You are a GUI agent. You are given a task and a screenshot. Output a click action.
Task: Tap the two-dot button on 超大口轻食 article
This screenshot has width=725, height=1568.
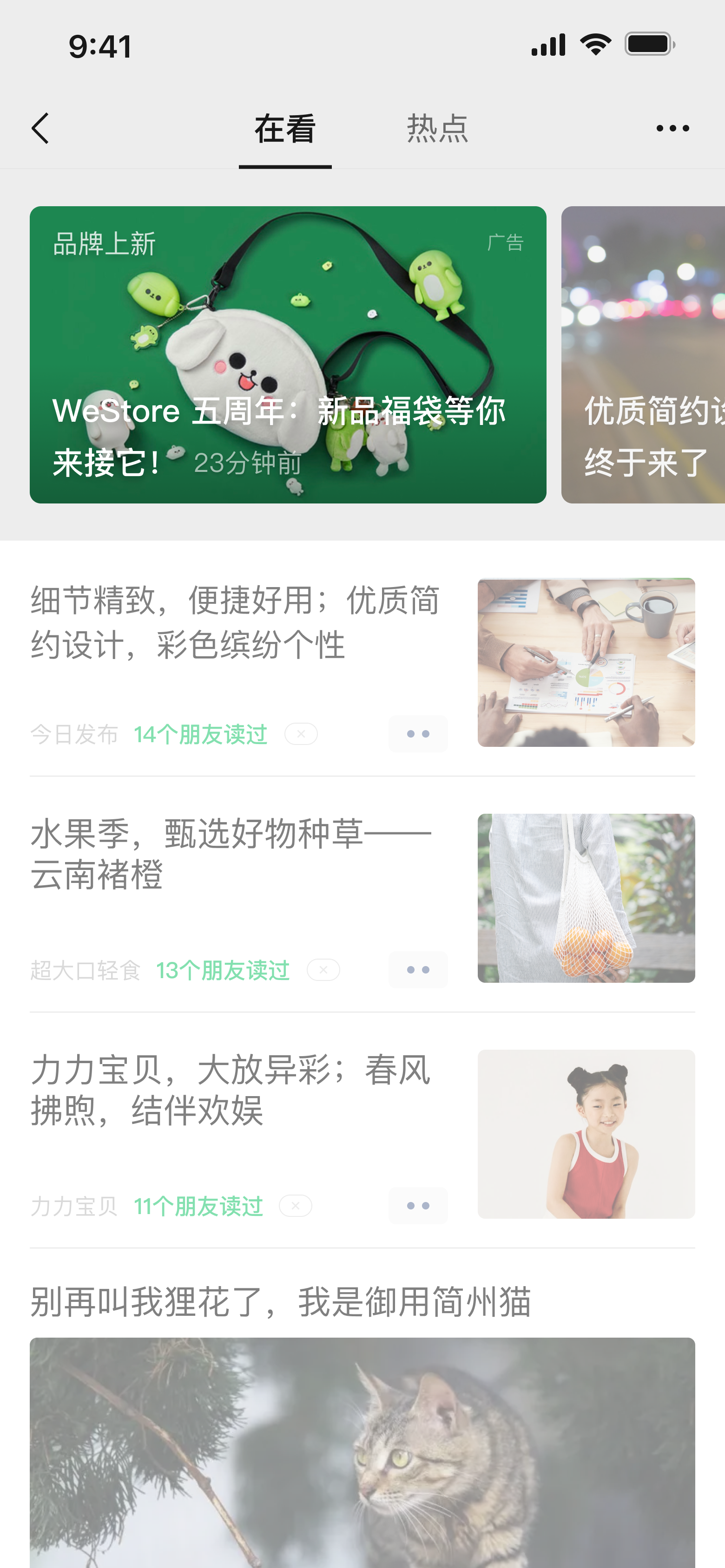click(418, 970)
